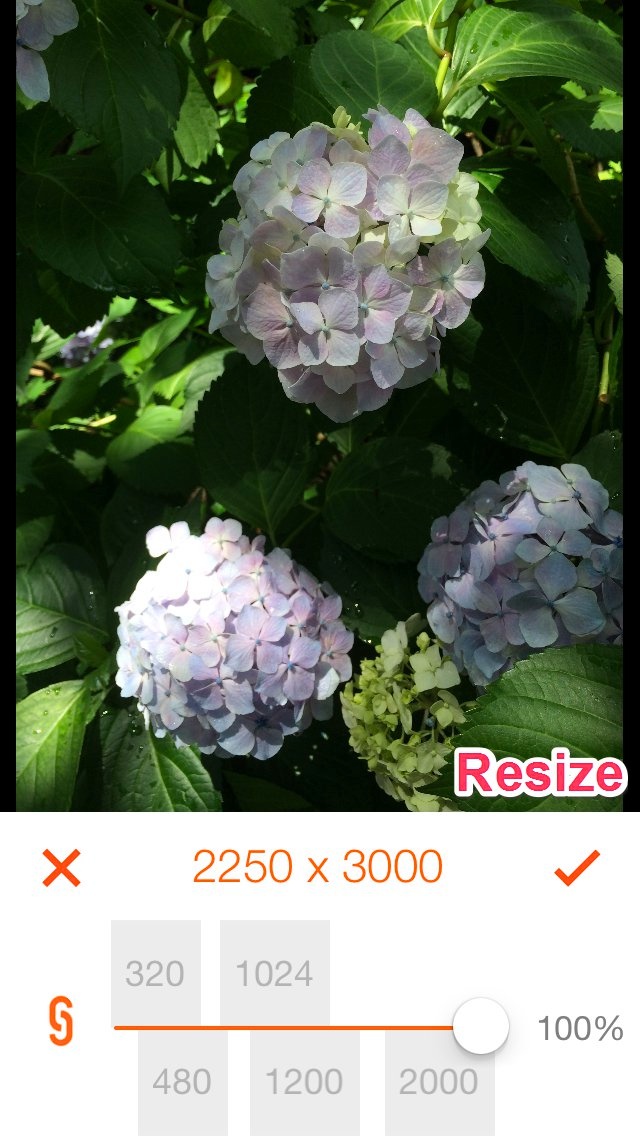
Task: Confirm the resize with the checkmark
Action: [577, 867]
